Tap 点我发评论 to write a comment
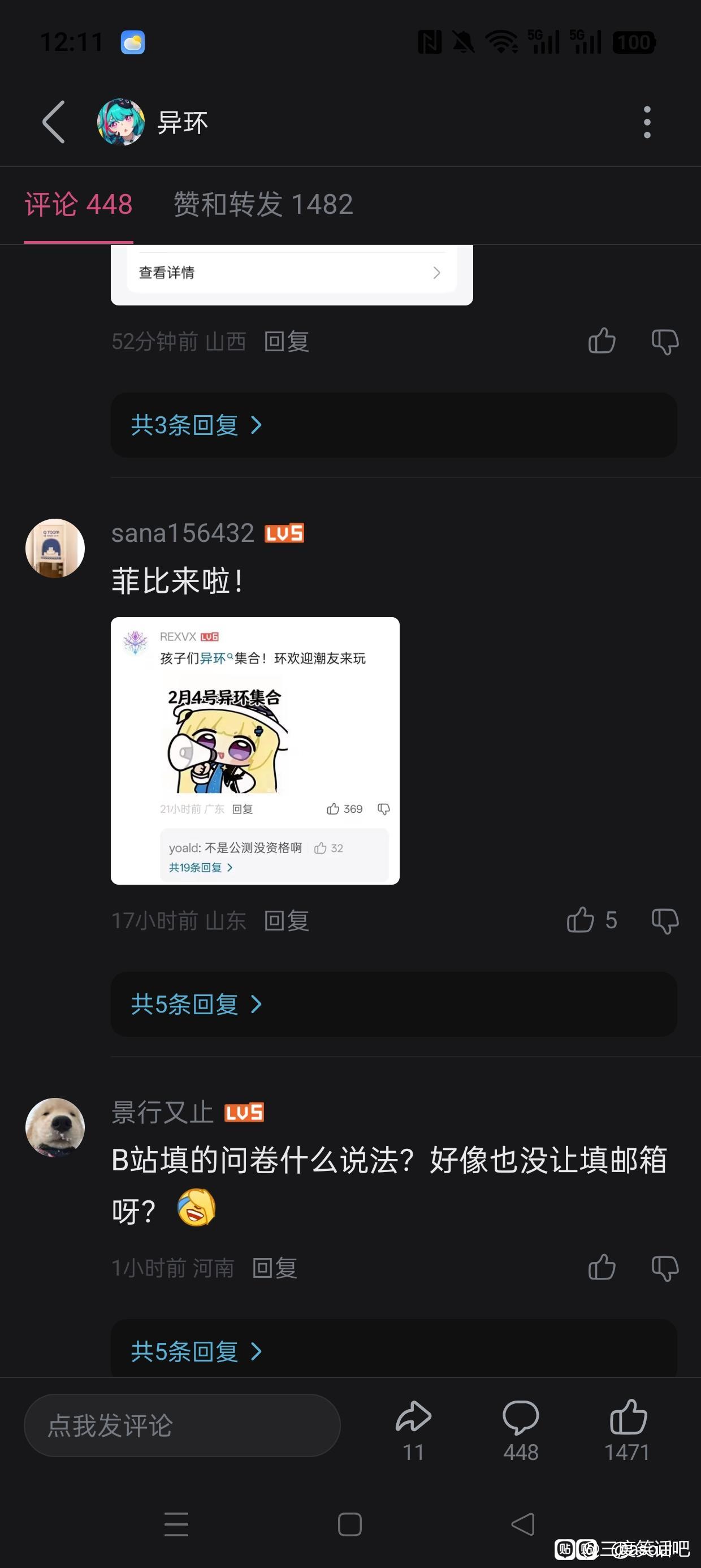The height and width of the screenshot is (1568, 701). point(181,1425)
